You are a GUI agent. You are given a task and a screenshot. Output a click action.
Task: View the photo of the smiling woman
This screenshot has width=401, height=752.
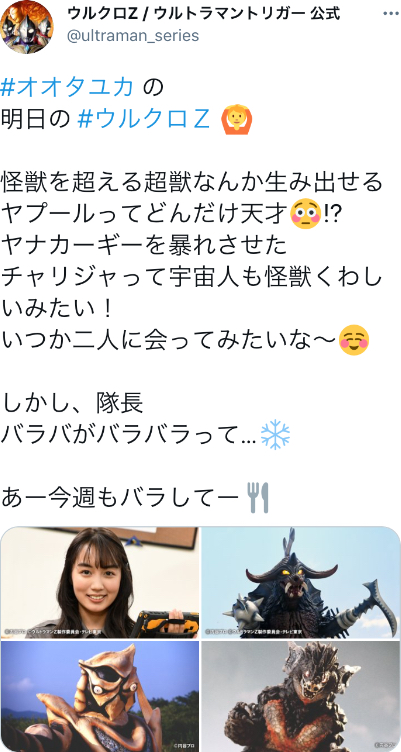click(x=100, y=583)
